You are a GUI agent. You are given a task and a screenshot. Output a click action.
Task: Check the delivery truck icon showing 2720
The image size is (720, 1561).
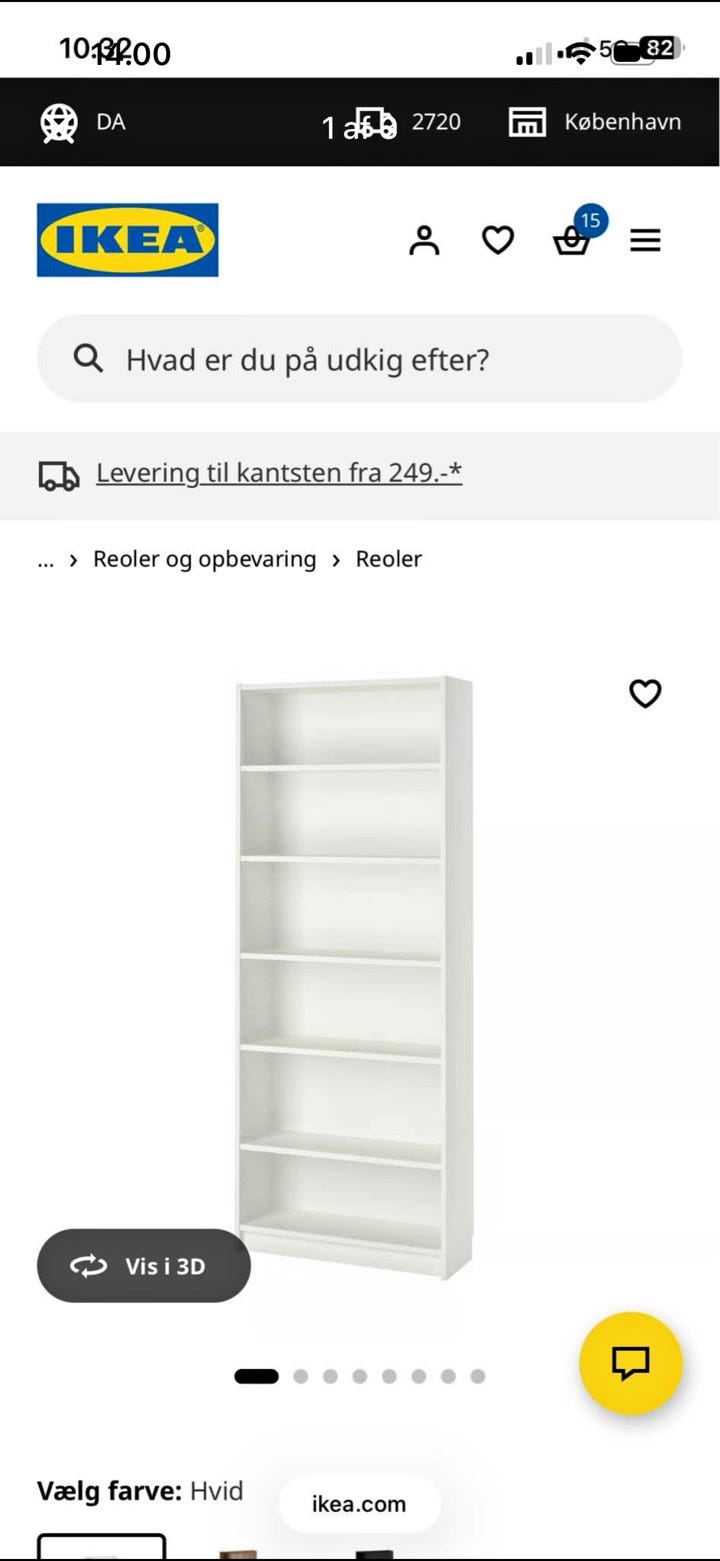(374, 122)
